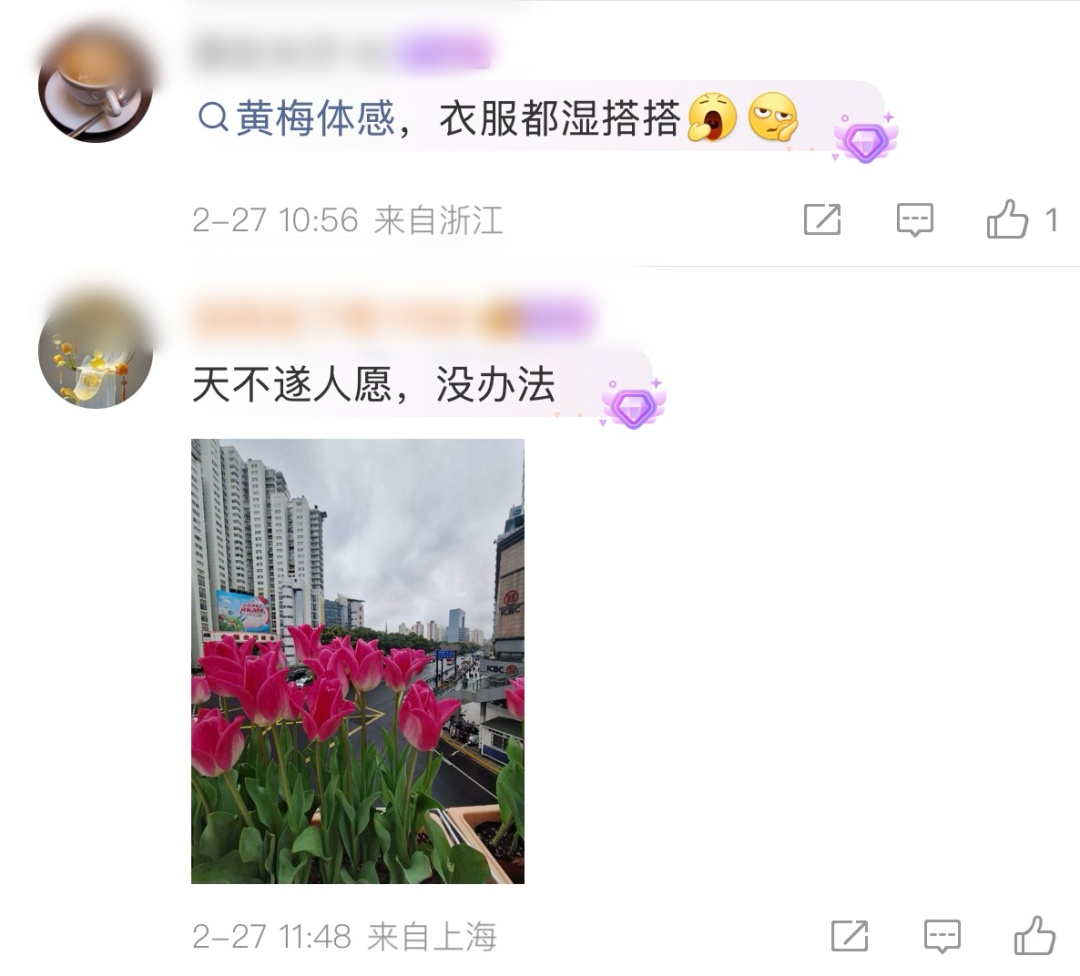The height and width of the screenshot is (976, 1080).
Task: Reply to the comment from 浙江
Action: tap(914, 219)
